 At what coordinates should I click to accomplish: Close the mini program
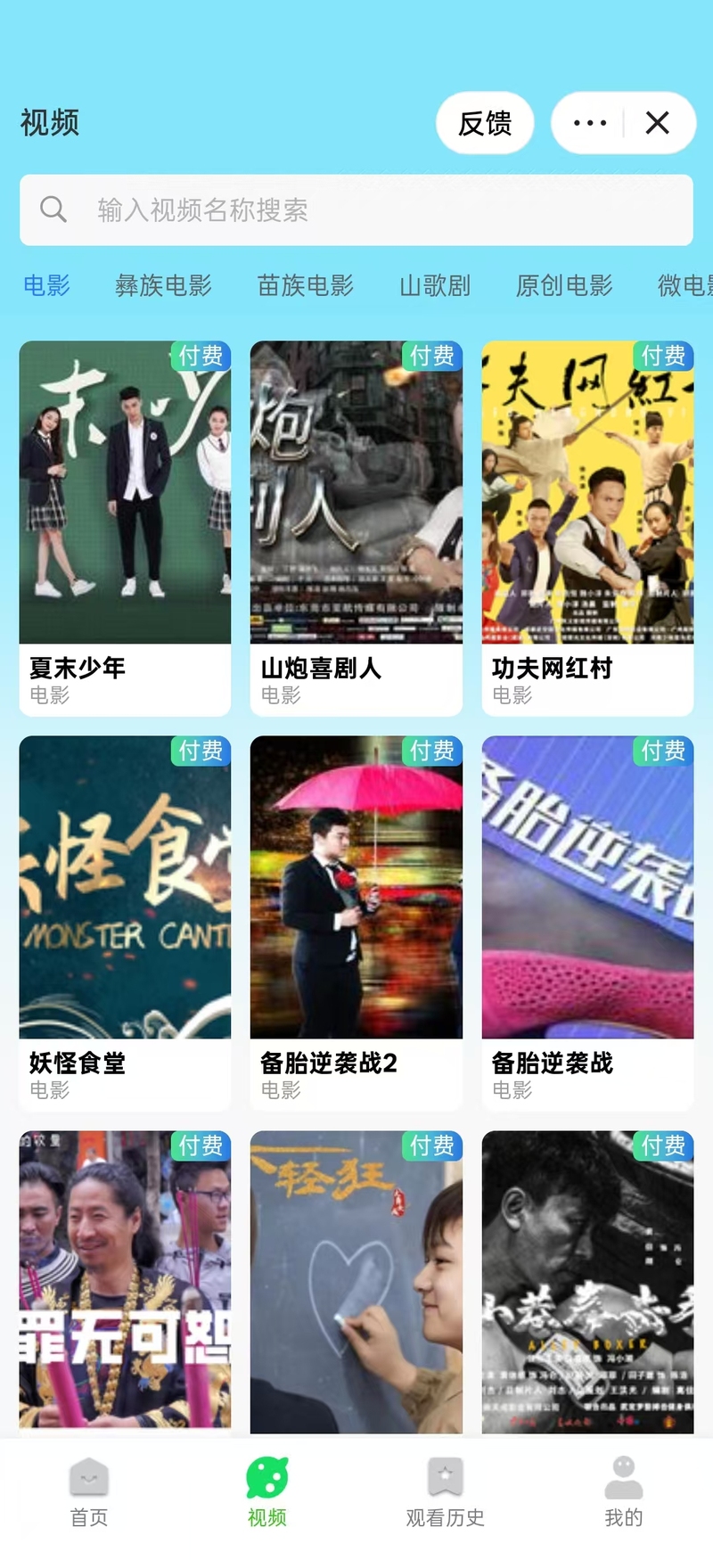click(x=658, y=123)
